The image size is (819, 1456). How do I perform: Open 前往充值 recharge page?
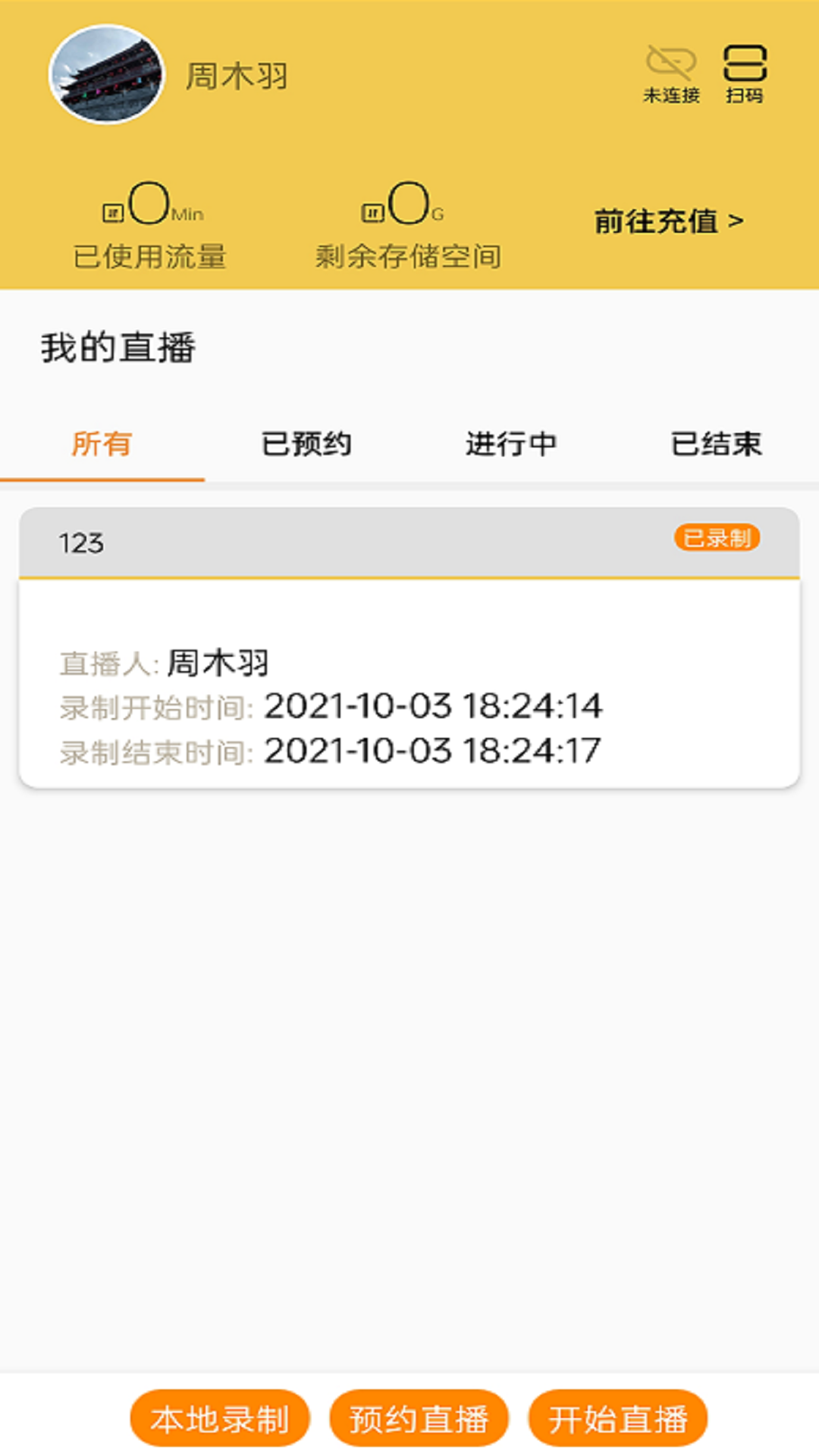[657, 222]
